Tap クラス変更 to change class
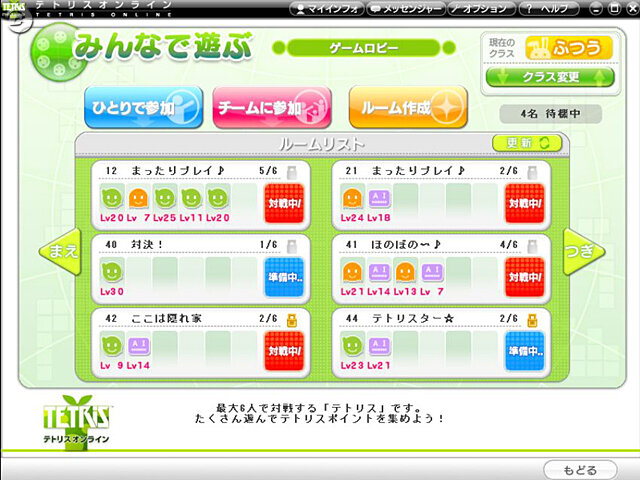 (536, 77)
